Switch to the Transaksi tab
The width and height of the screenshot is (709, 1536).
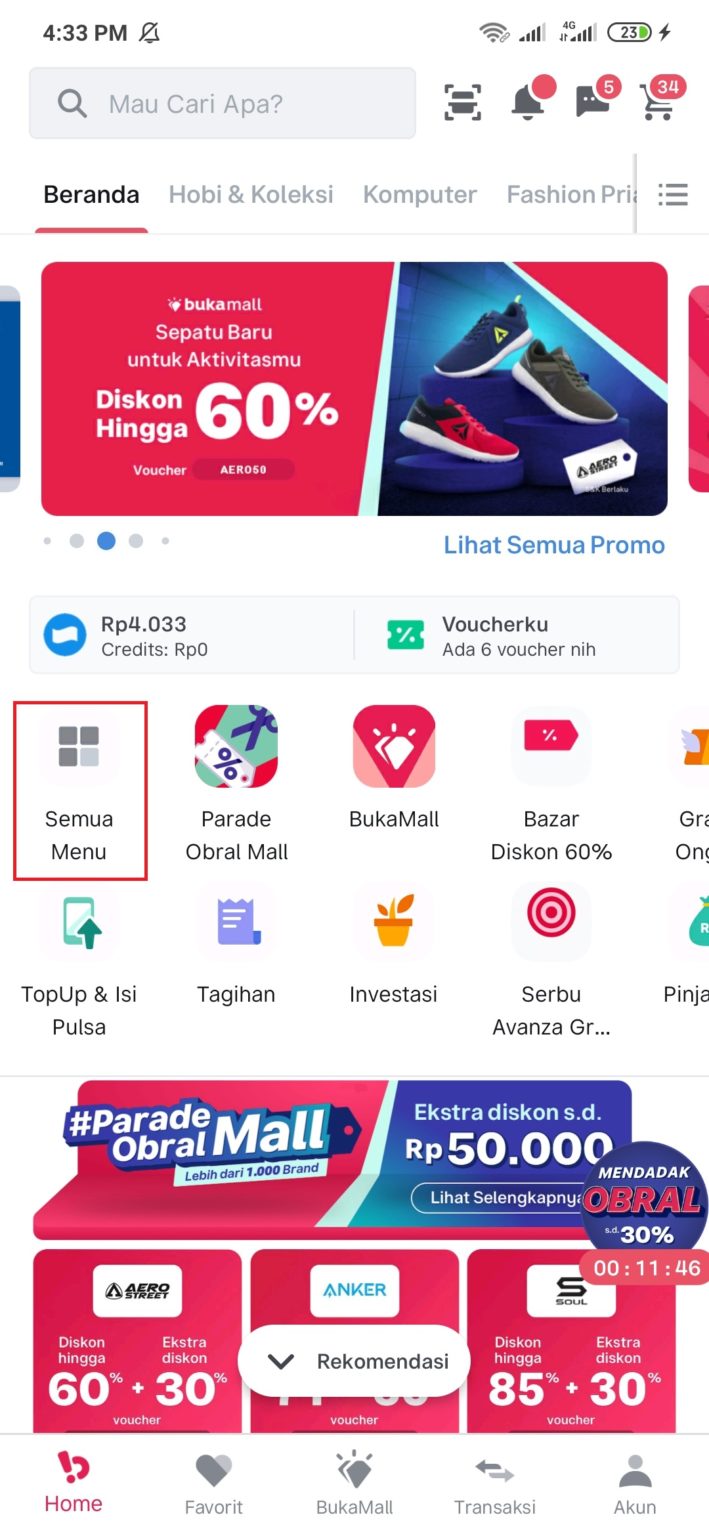pyautogui.click(x=494, y=1484)
